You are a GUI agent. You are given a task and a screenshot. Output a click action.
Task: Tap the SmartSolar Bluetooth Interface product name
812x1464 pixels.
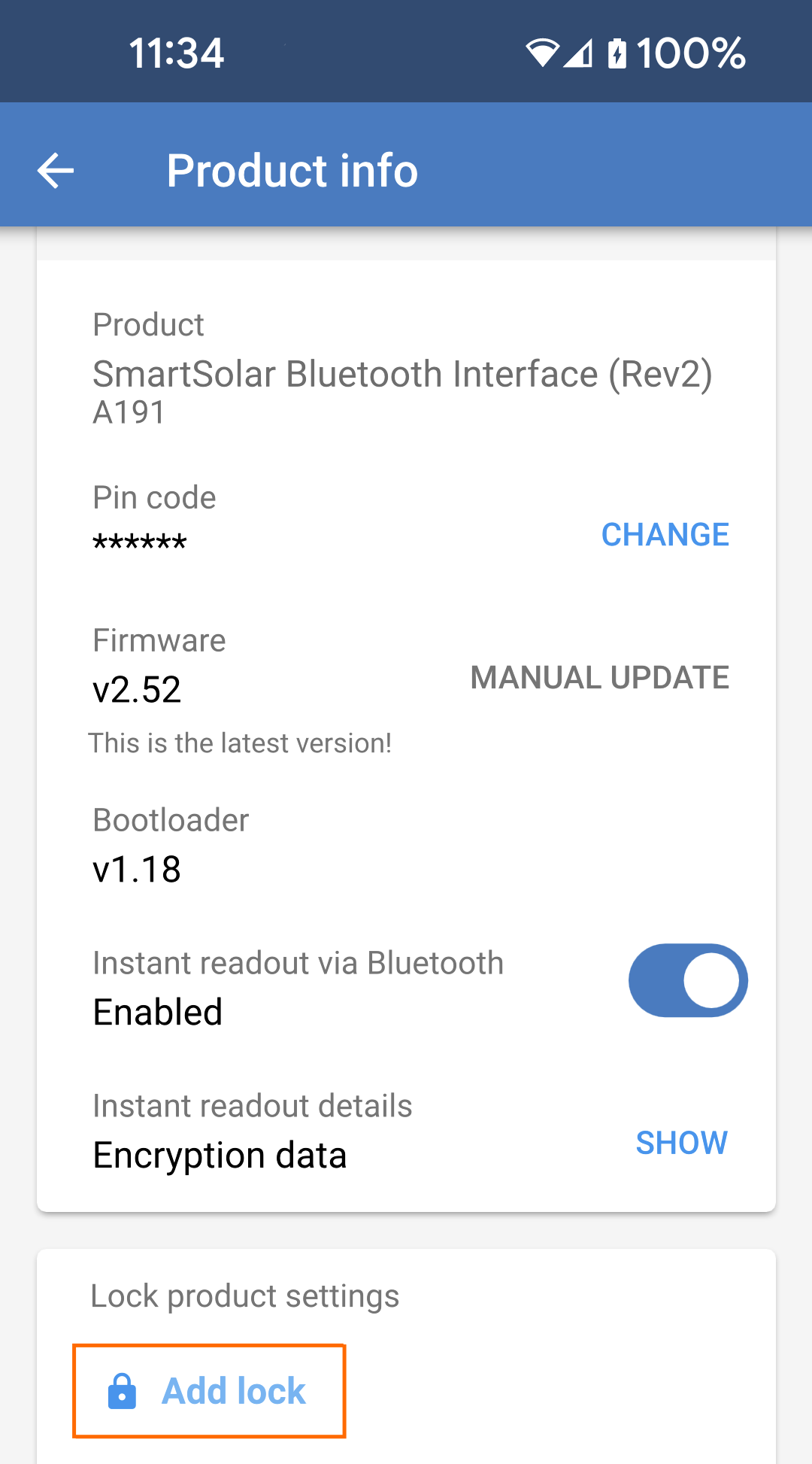[x=404, y=374]
